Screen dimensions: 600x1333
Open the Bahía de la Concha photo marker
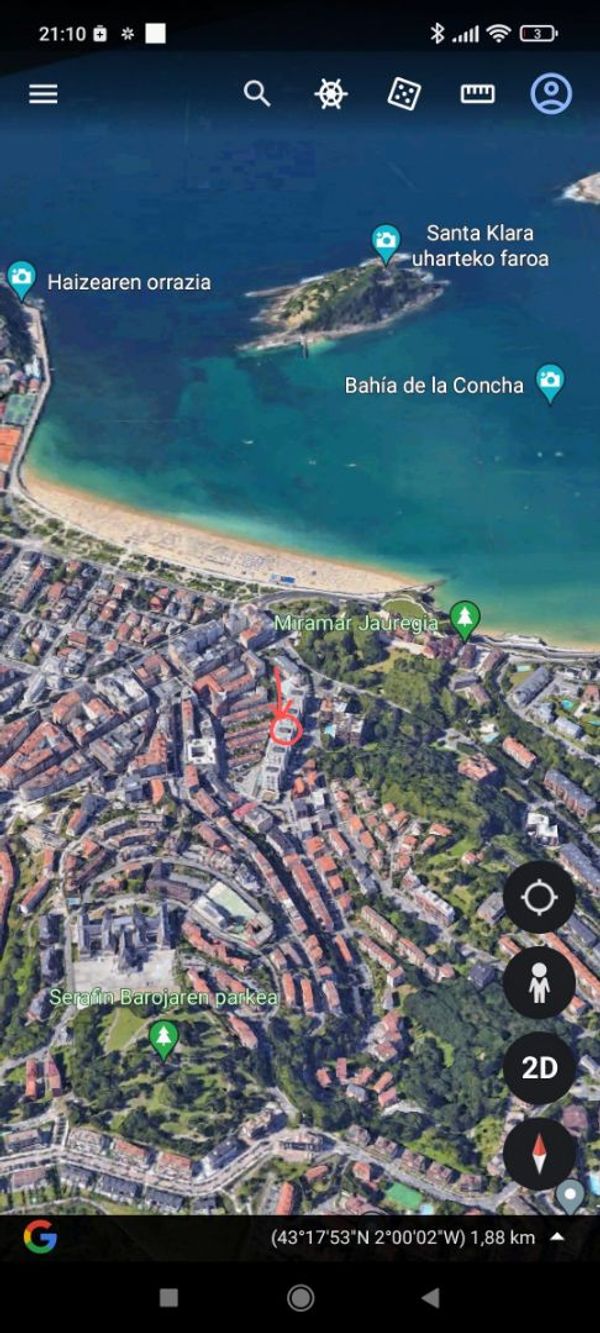pos(549,383)
